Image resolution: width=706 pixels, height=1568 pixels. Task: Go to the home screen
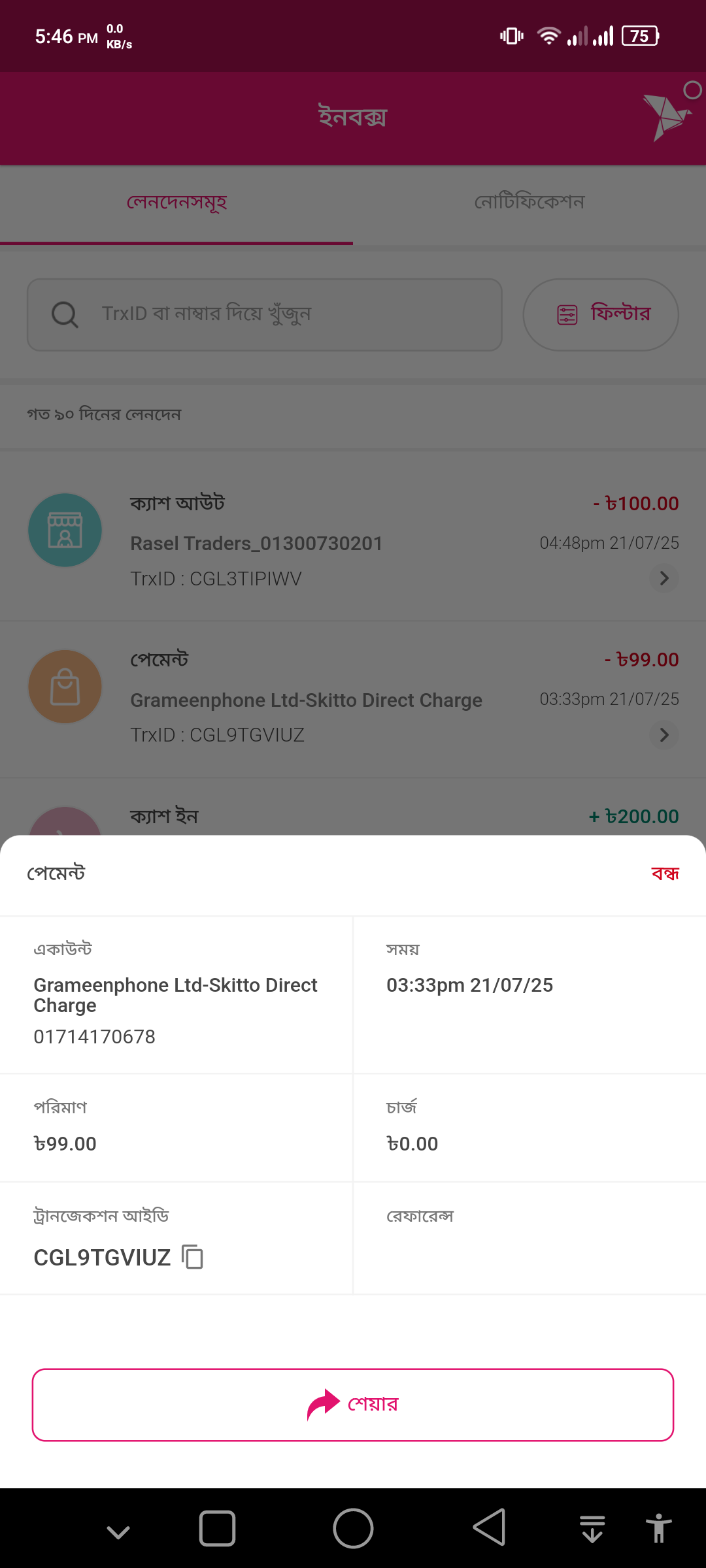pyautogui.click(x=353, y=1528)
